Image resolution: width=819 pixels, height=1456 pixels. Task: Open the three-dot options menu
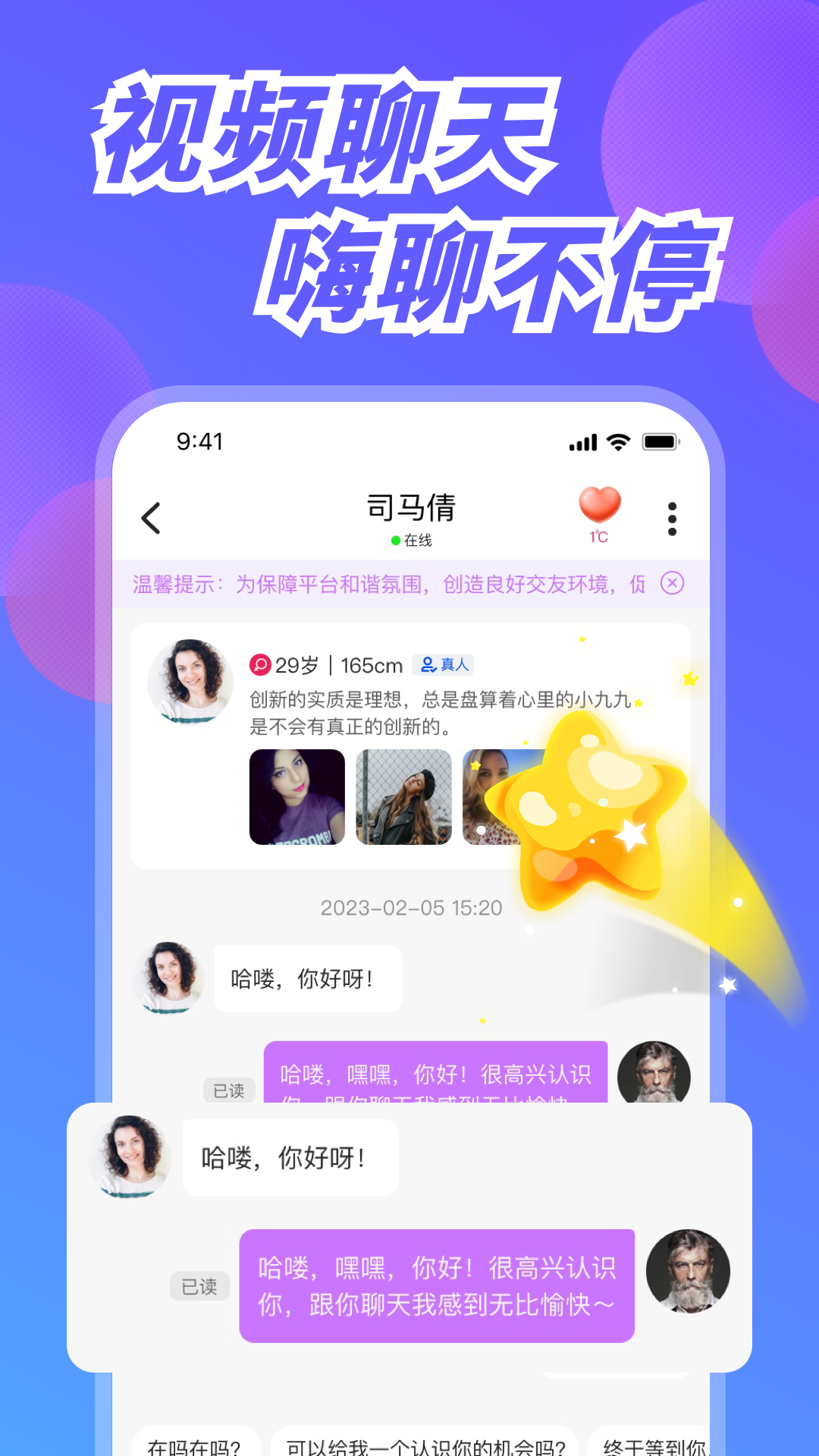pyautogui.click(x=671, y=519)
